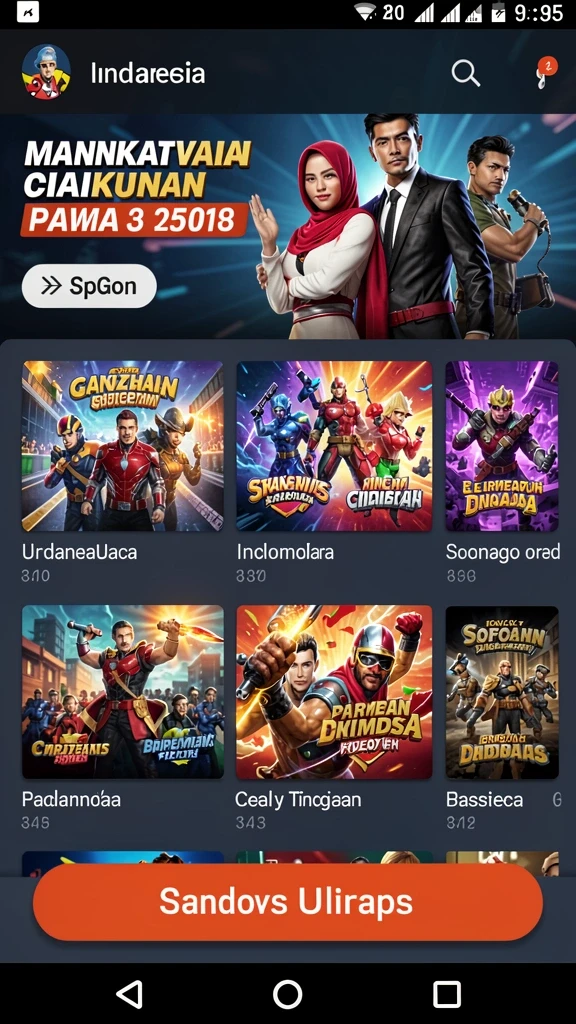This screenshot has width=576, height=1024.
Task: Tap the Sandovs Uliraps button
Action: (x=287, y=902)
